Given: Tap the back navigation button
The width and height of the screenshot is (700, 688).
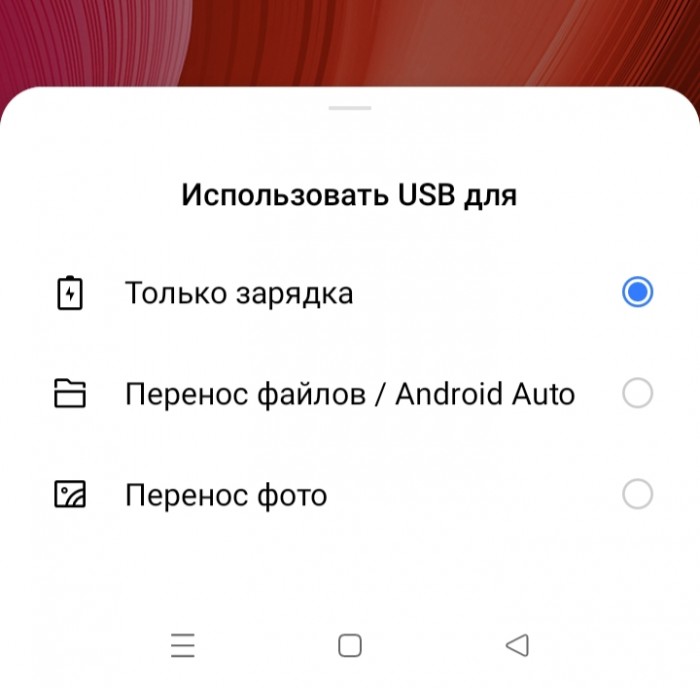Looking at the screenshot, I should pos(517,646).
